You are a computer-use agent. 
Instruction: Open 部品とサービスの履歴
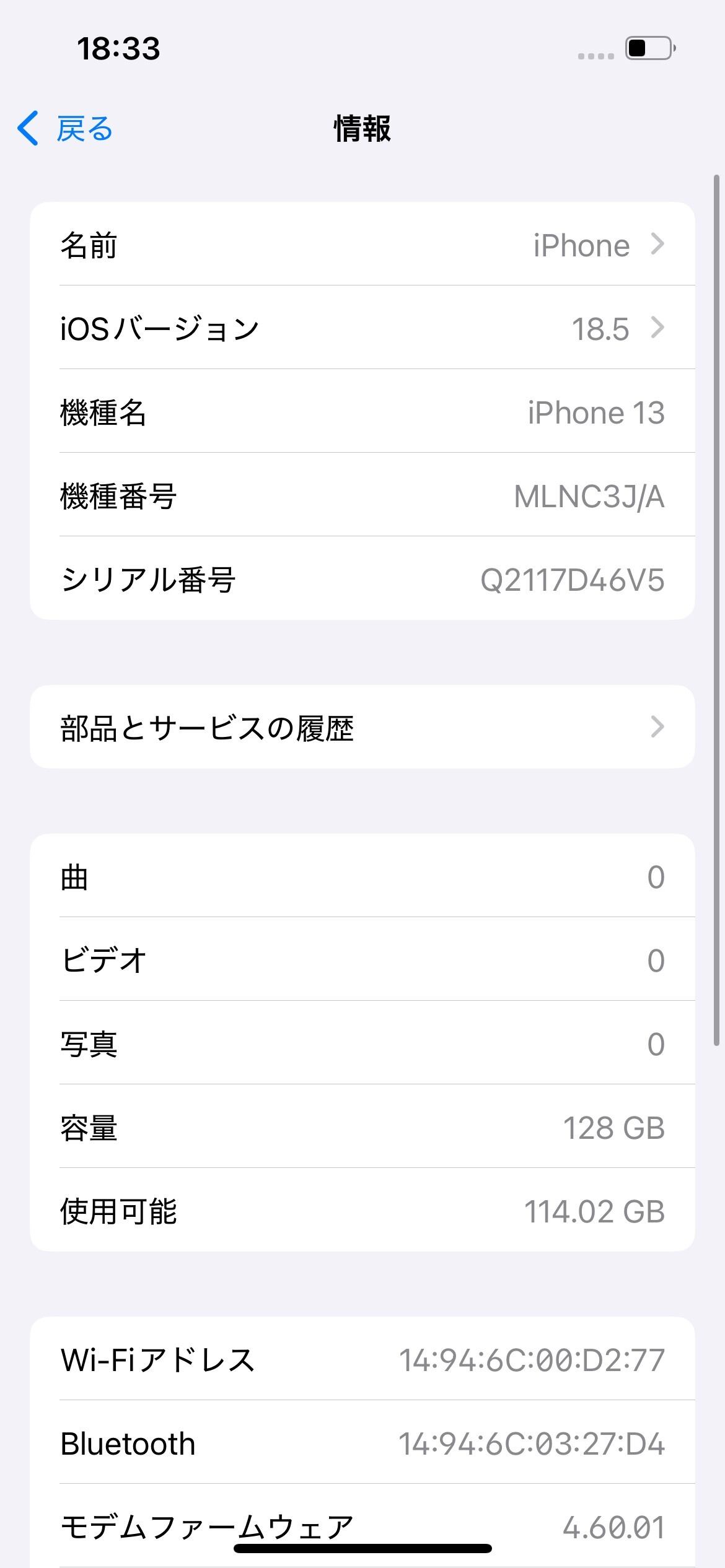click(362, 727)
